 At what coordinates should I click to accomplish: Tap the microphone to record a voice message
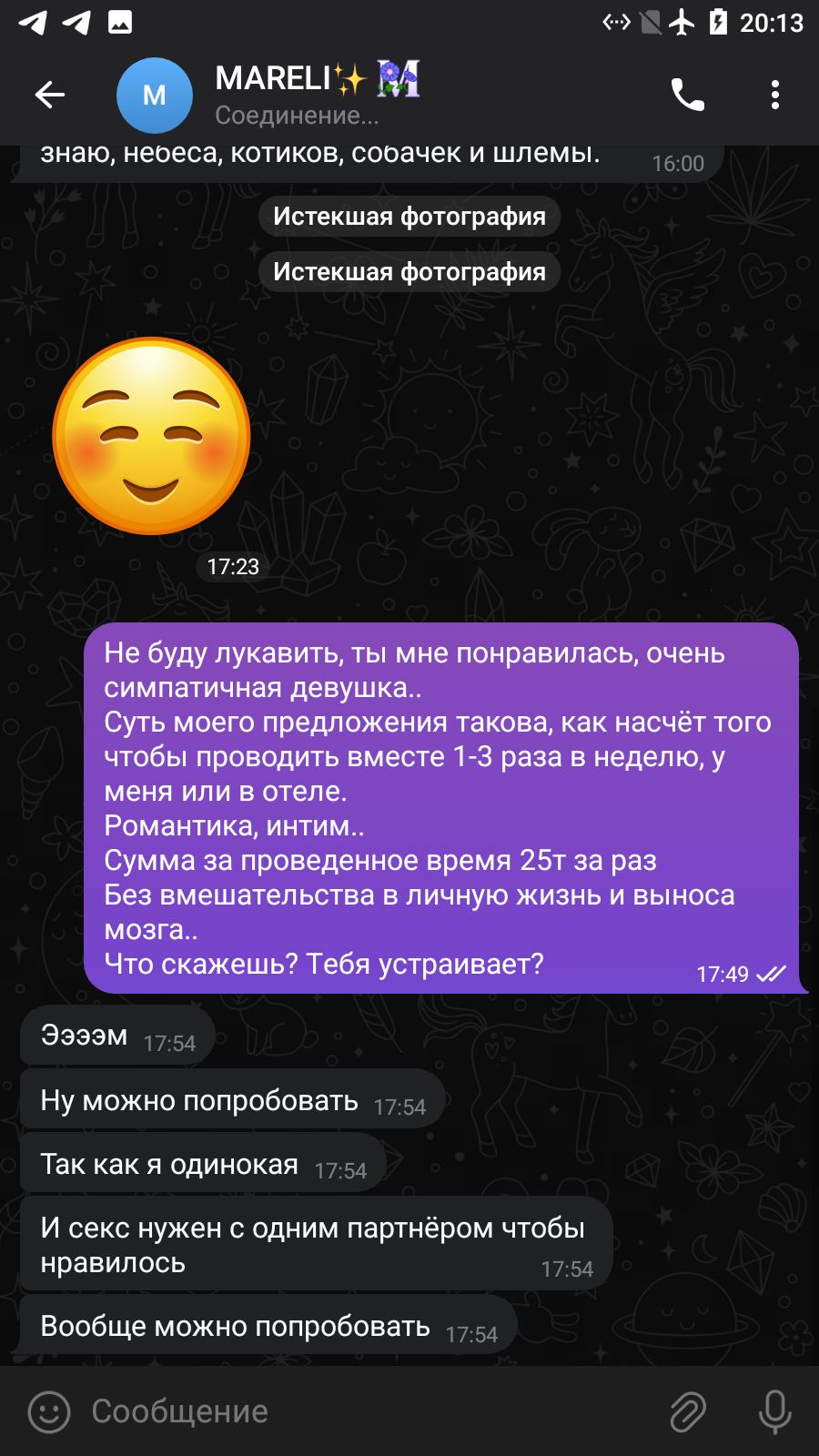(x=775, y=1412)
